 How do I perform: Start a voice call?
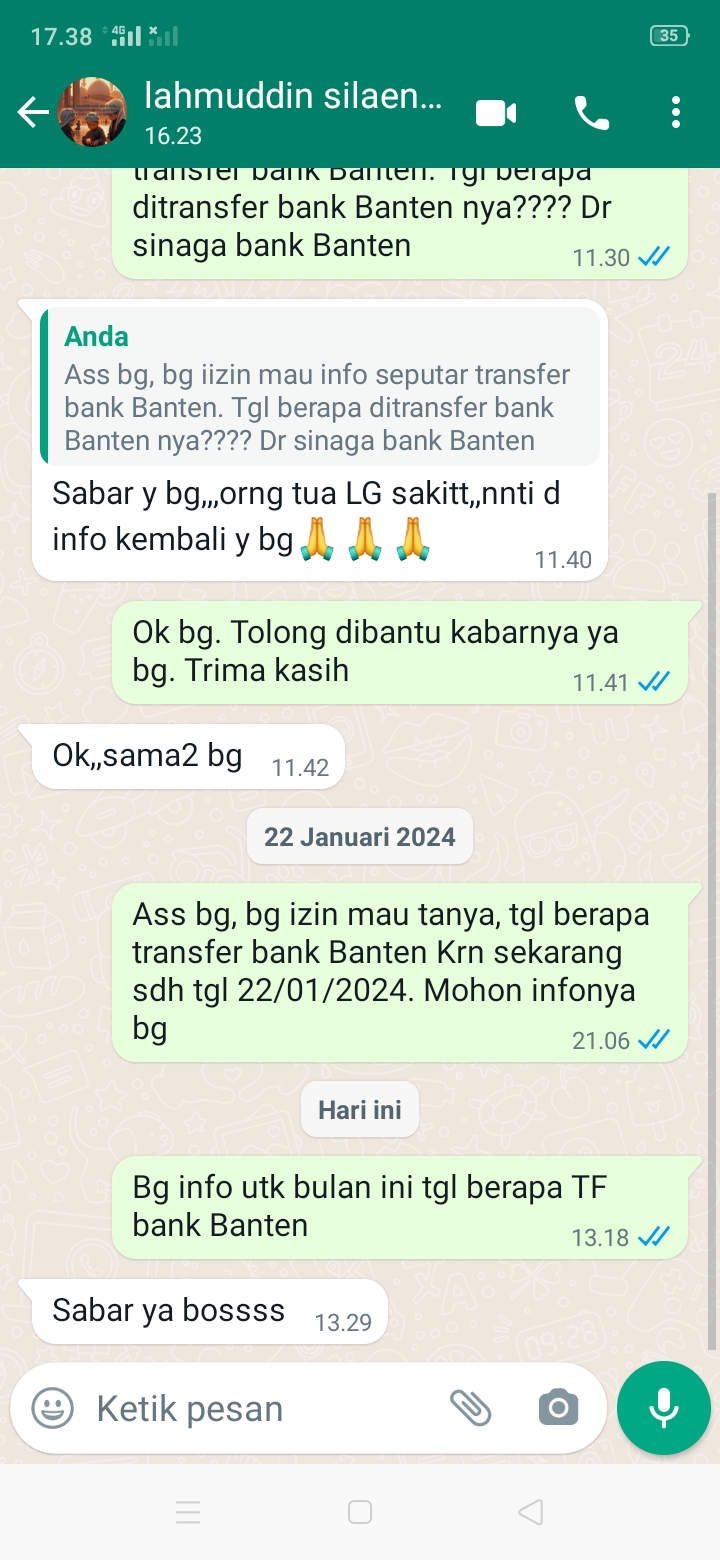[592, 113]
